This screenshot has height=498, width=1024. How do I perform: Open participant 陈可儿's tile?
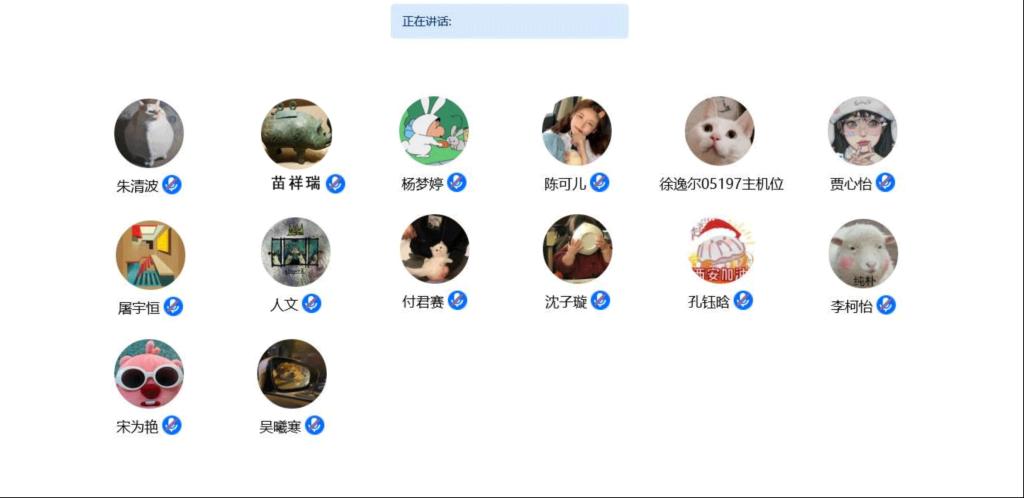tap(577, 131)
